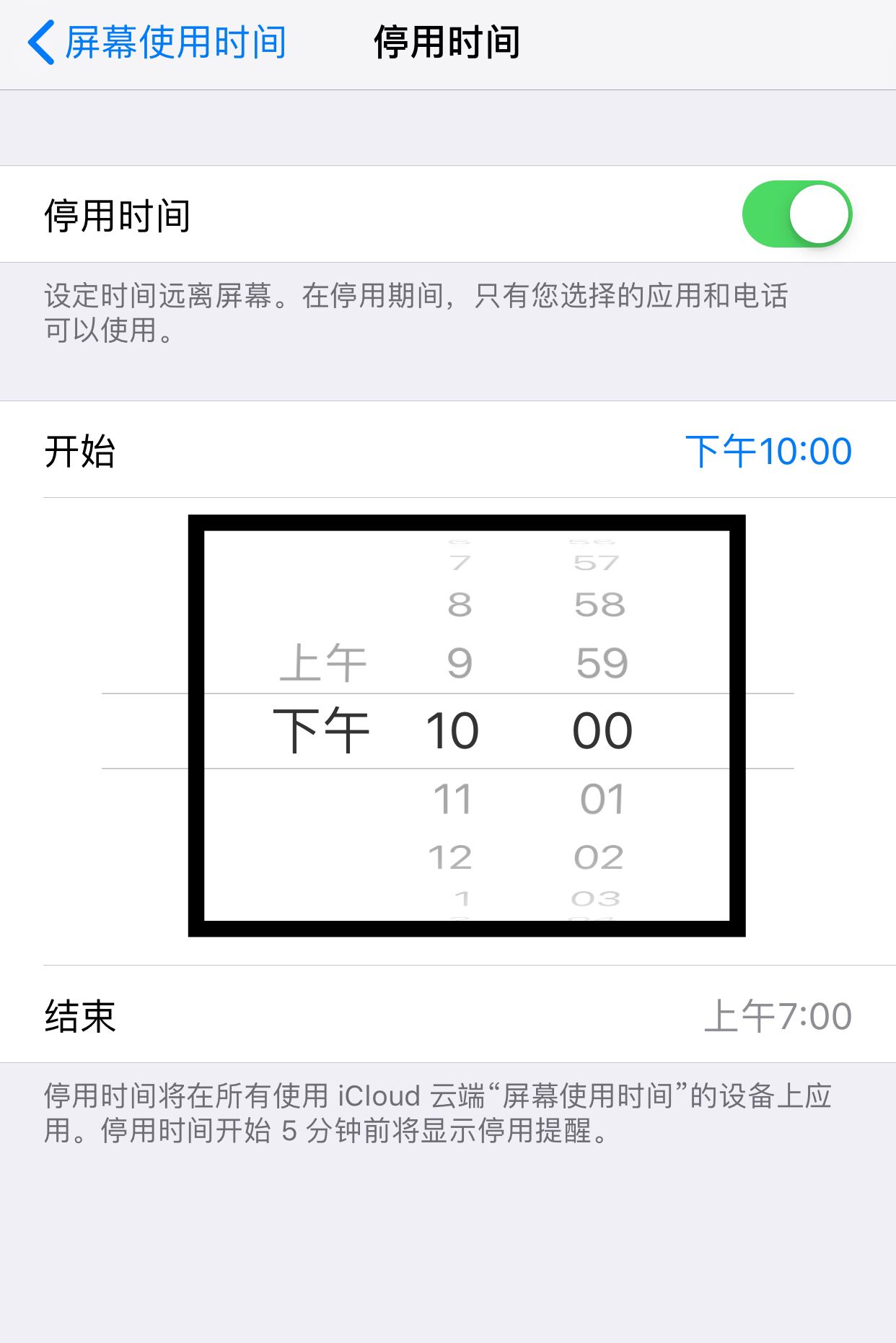Choose minute 01 in the picker
Screen dimensions: 896x1343
click(602, 799)
